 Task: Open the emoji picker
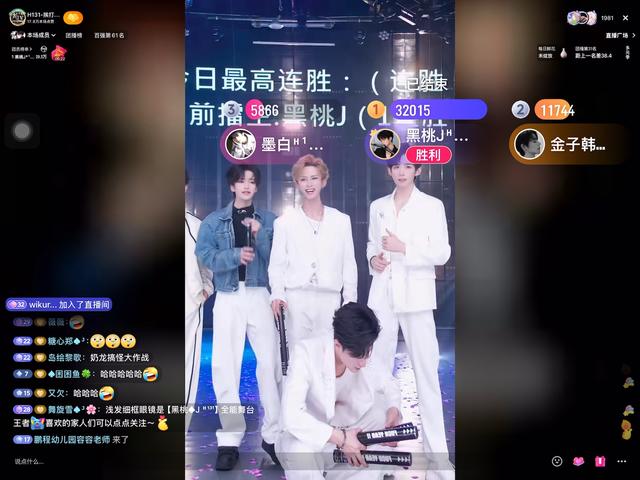(557, 461)
